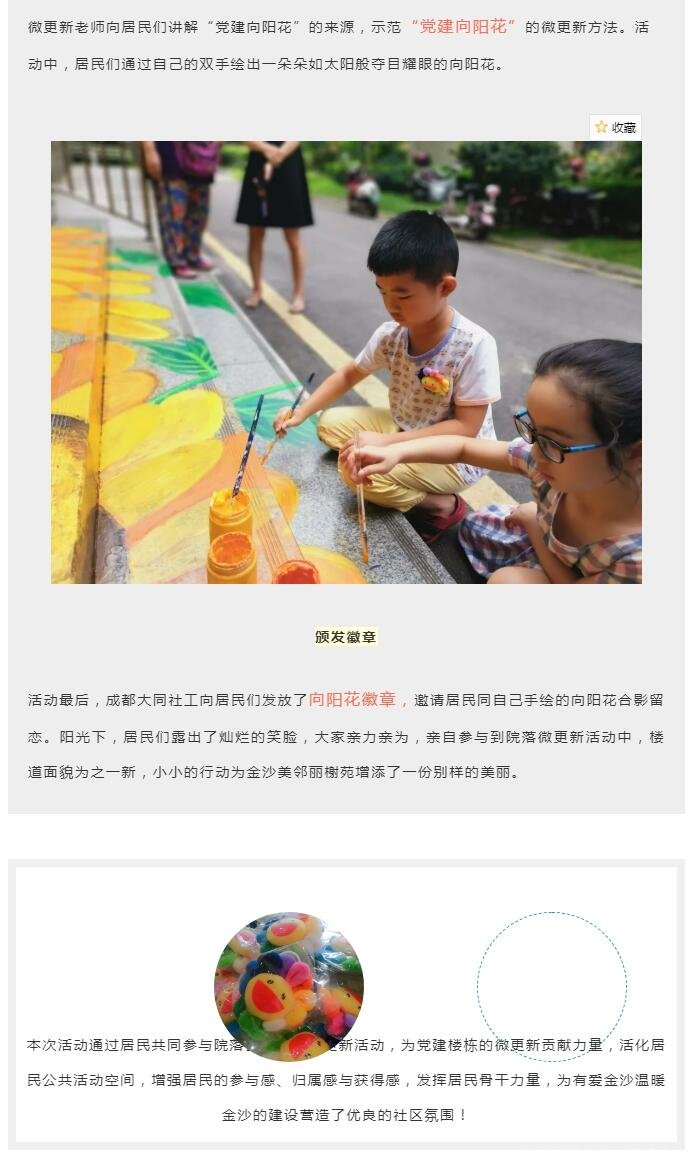
Task: Open the photo of children painting sunflowers
Action: (346, 362)
